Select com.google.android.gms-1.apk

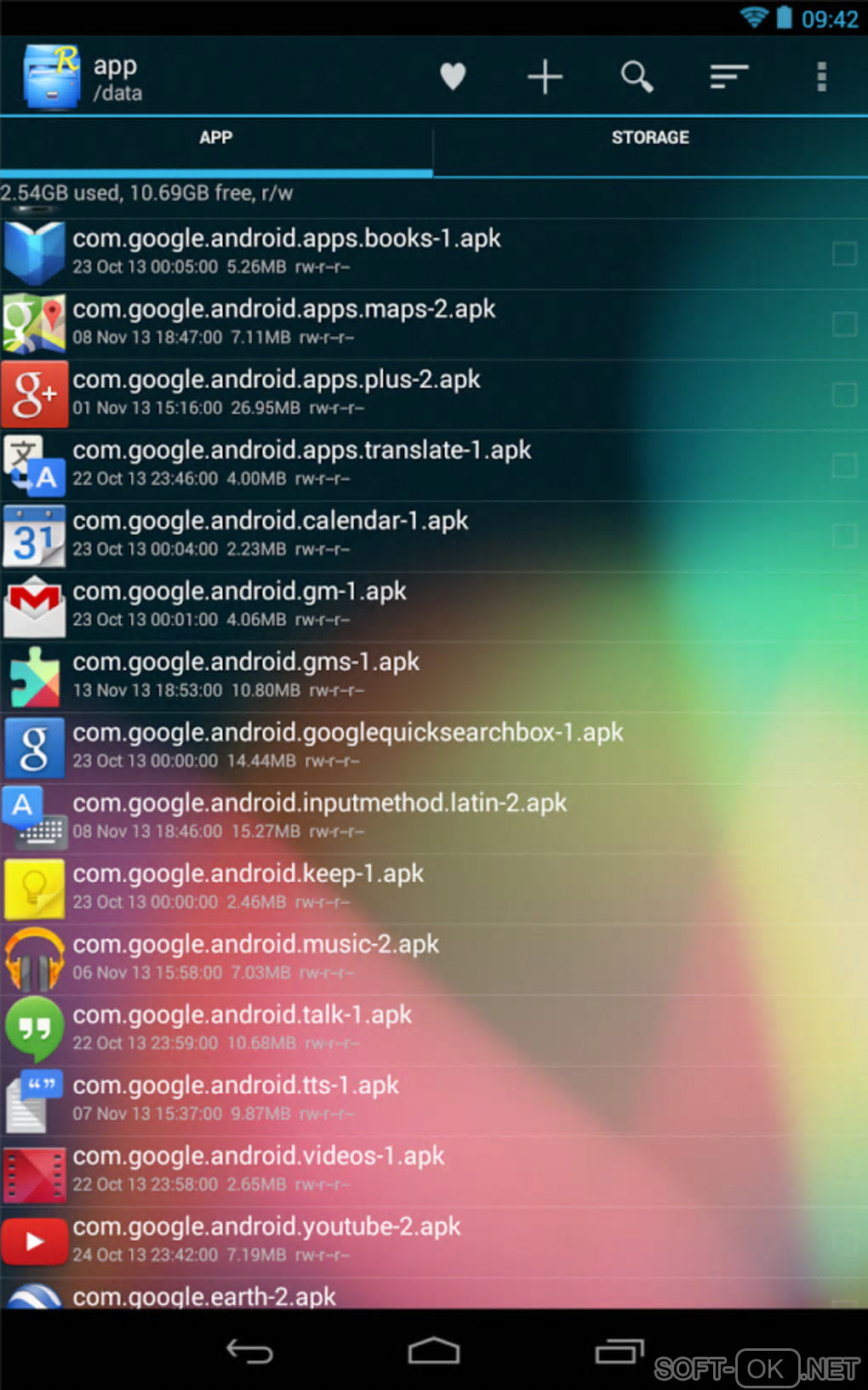tap(246, 675)
